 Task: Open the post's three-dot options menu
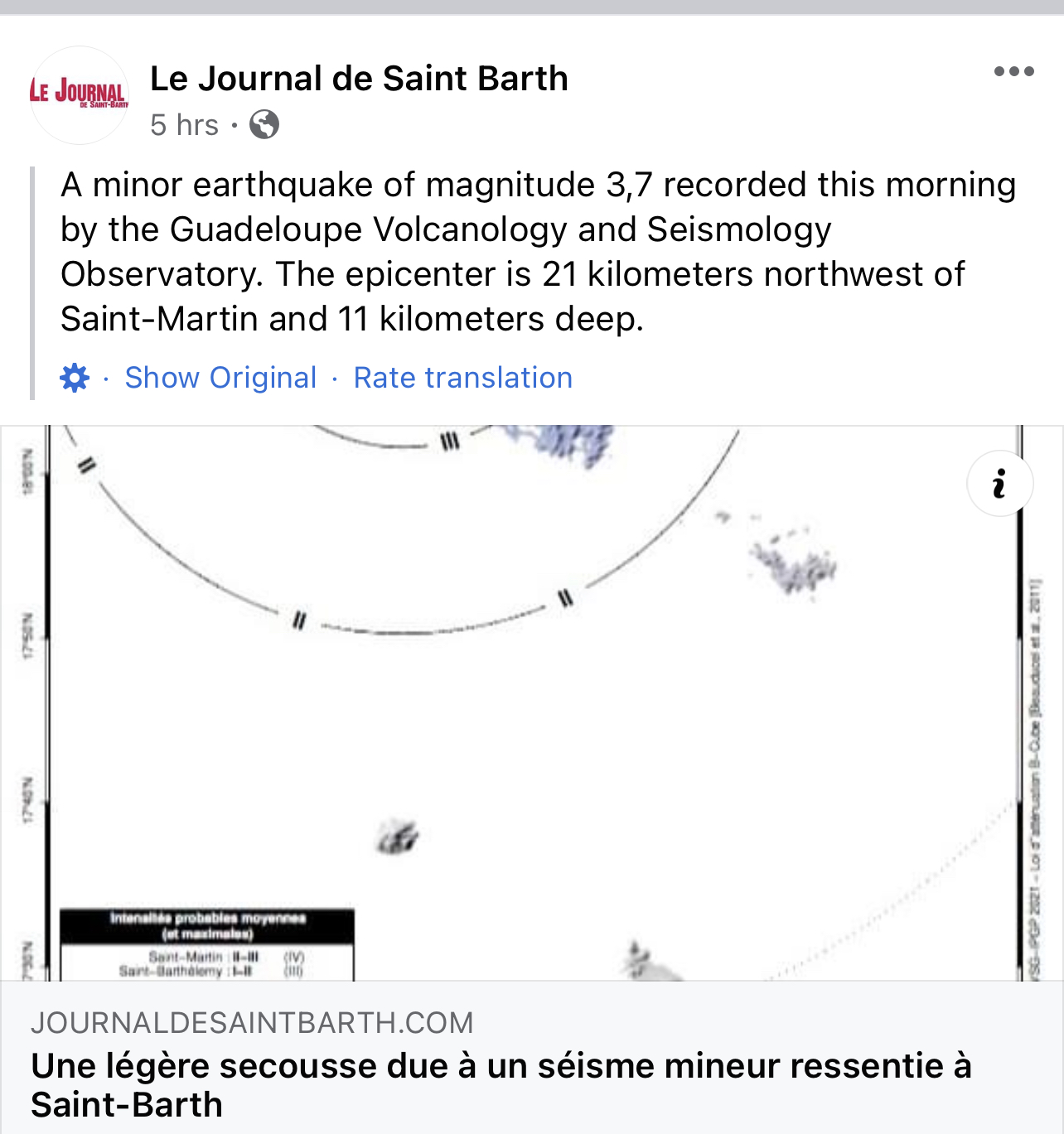coord(1013,72)
